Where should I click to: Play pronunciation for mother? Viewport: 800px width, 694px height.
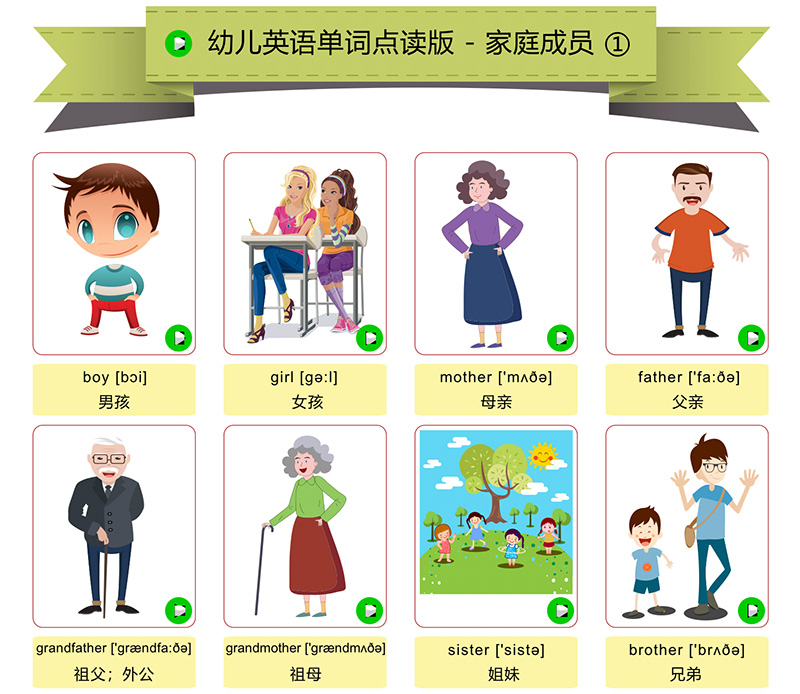pyautogui.click(x=561, y=338)
